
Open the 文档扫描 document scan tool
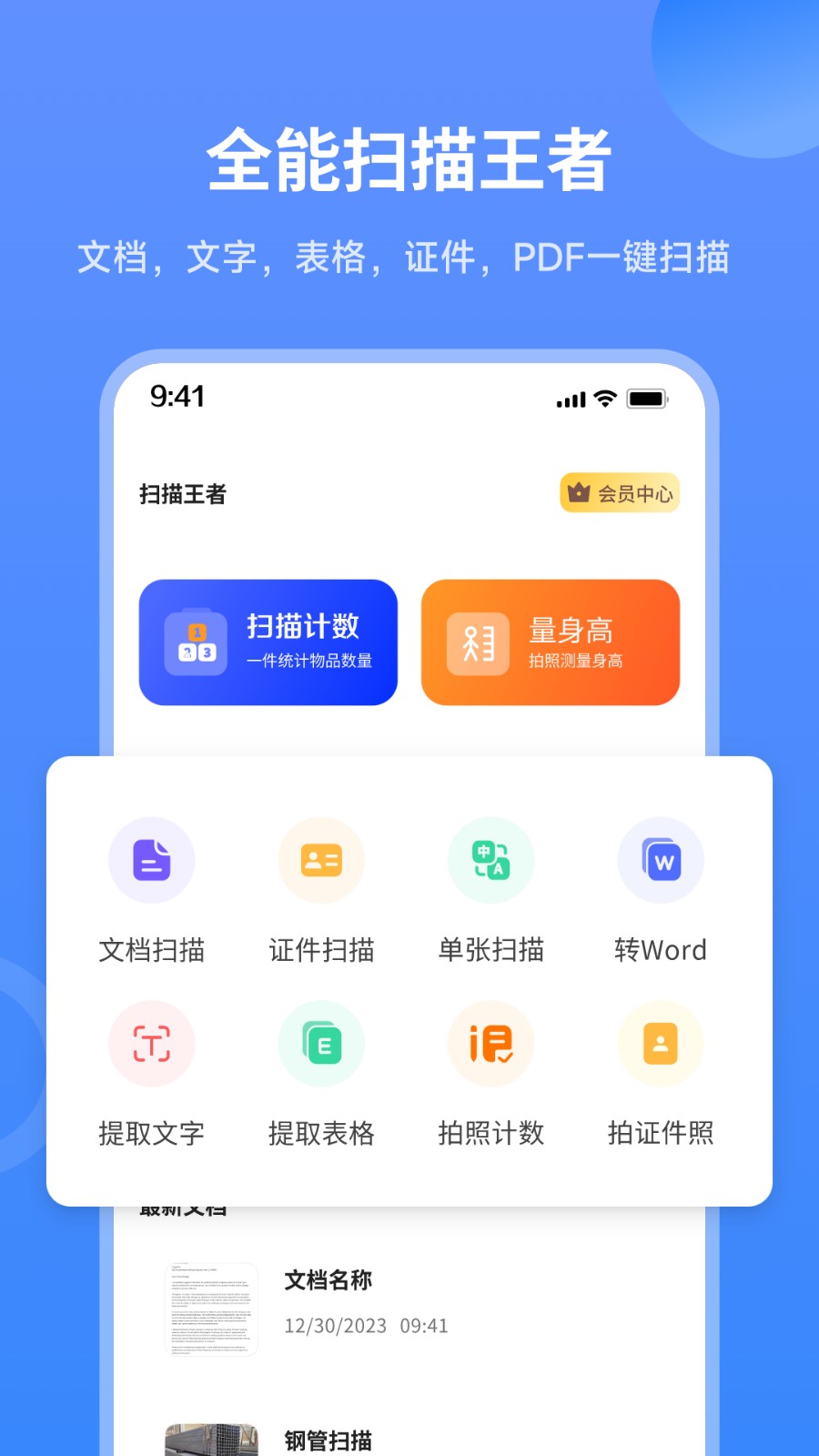(x=151, y=860)
